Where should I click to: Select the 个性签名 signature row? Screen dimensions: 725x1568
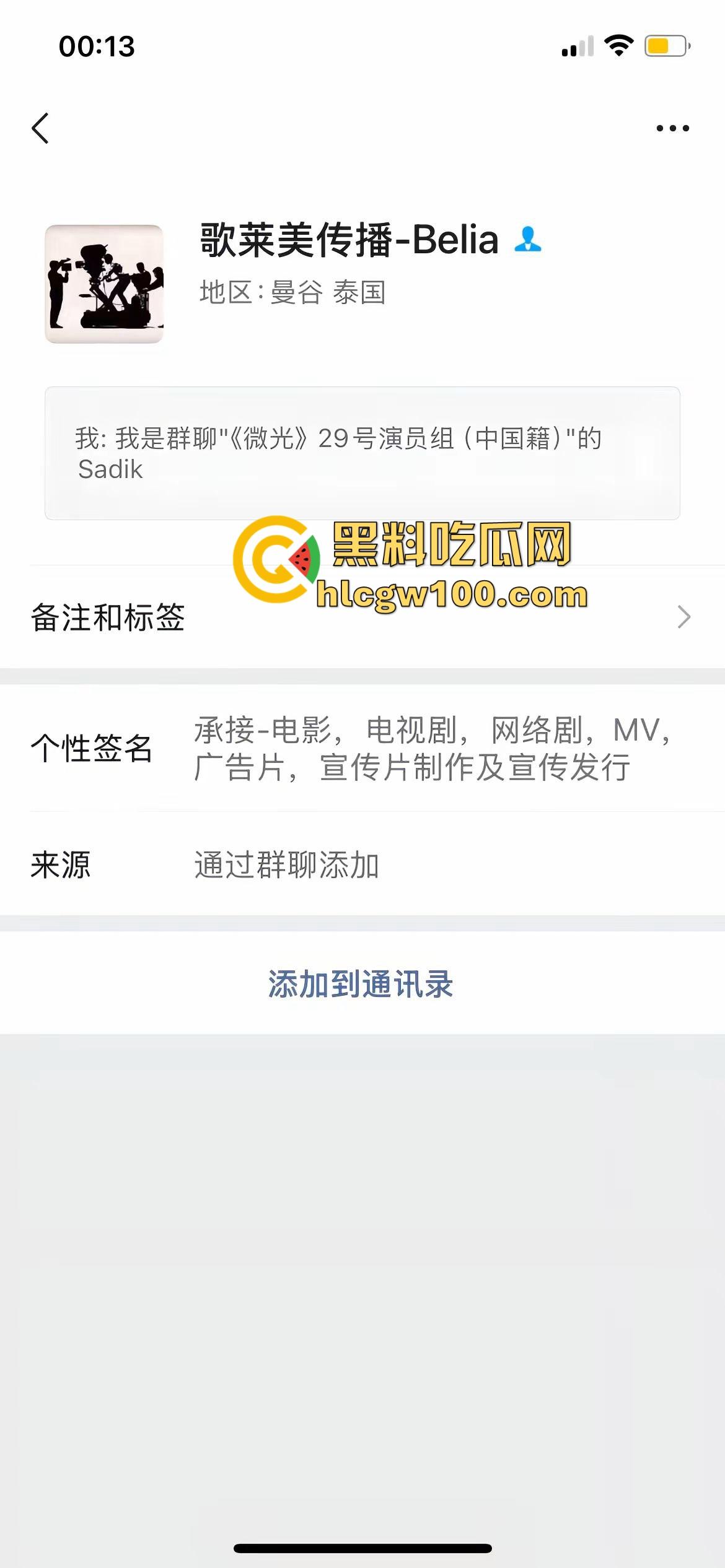93,751
